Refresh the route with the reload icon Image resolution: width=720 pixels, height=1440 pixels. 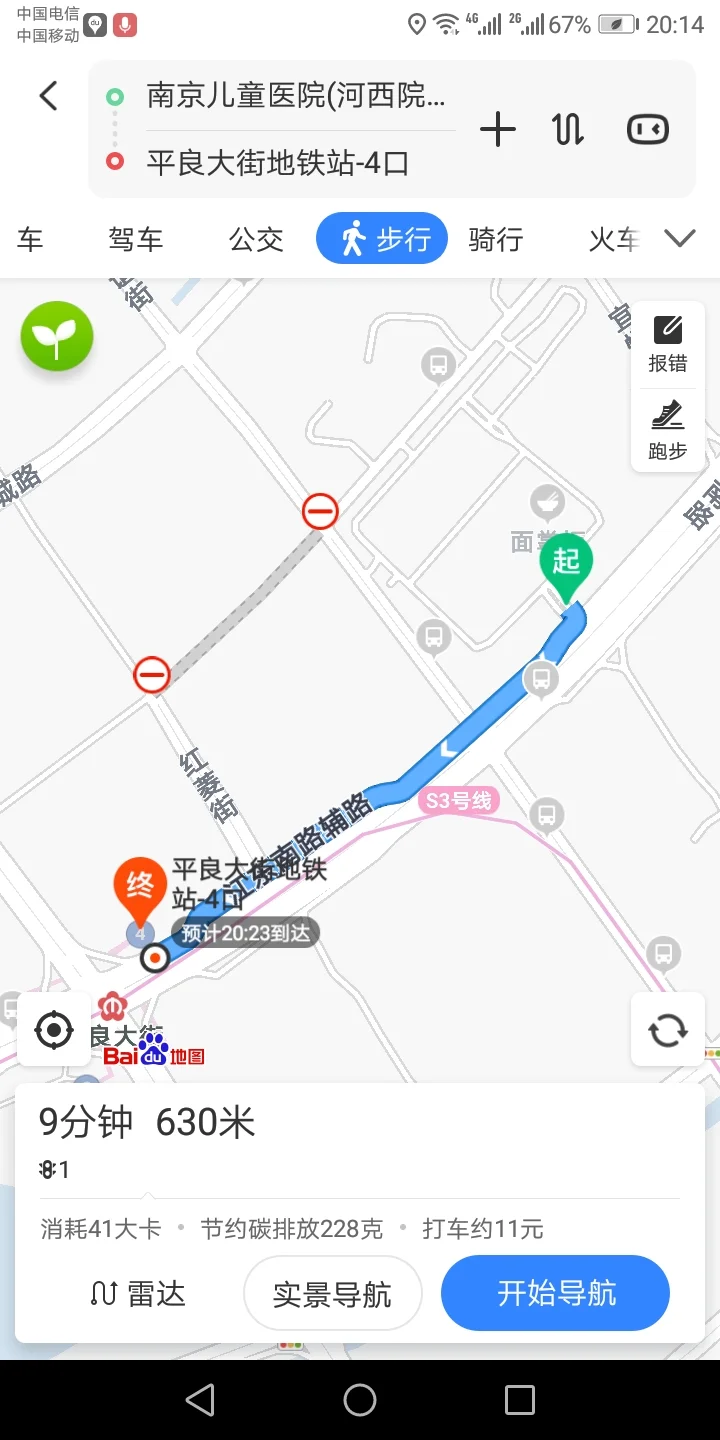coord(667,1030)
